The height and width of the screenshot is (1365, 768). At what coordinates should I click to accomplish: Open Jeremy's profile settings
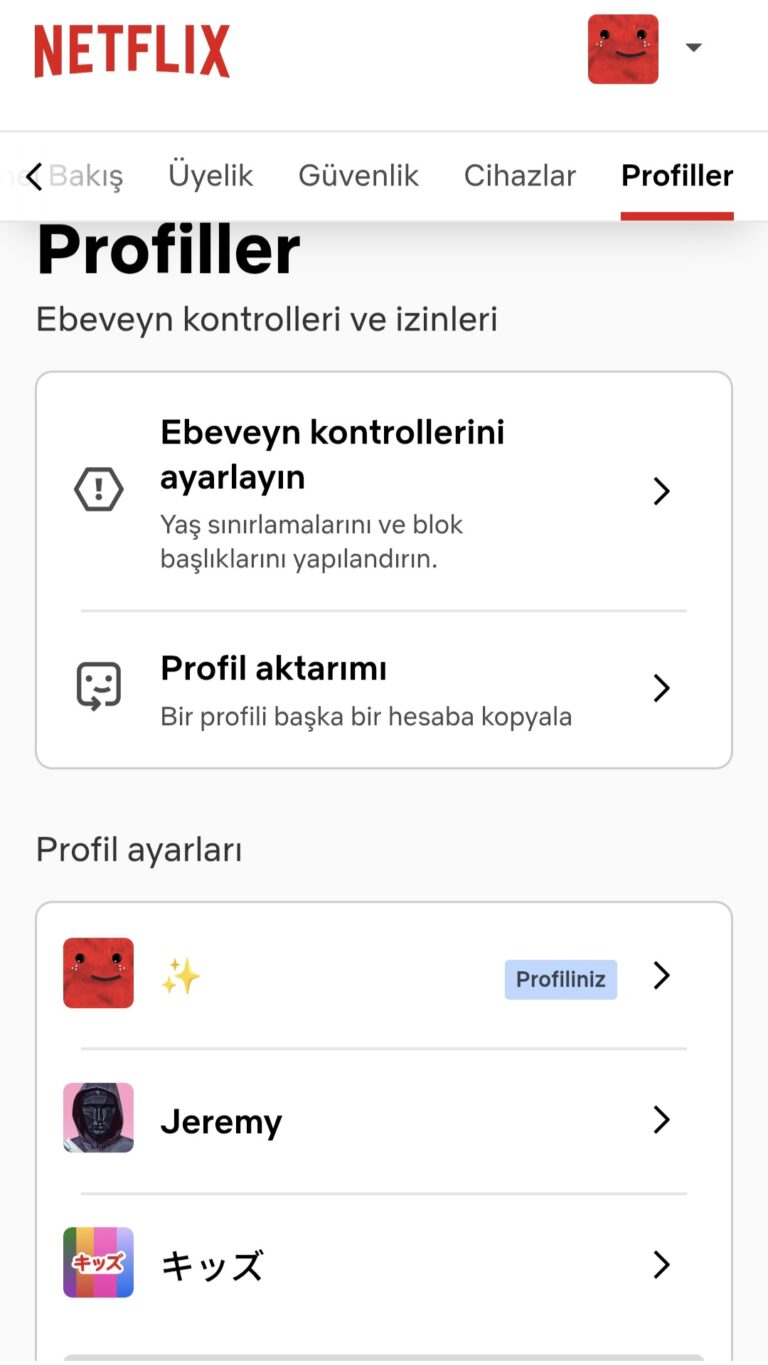coord(384,1120)
